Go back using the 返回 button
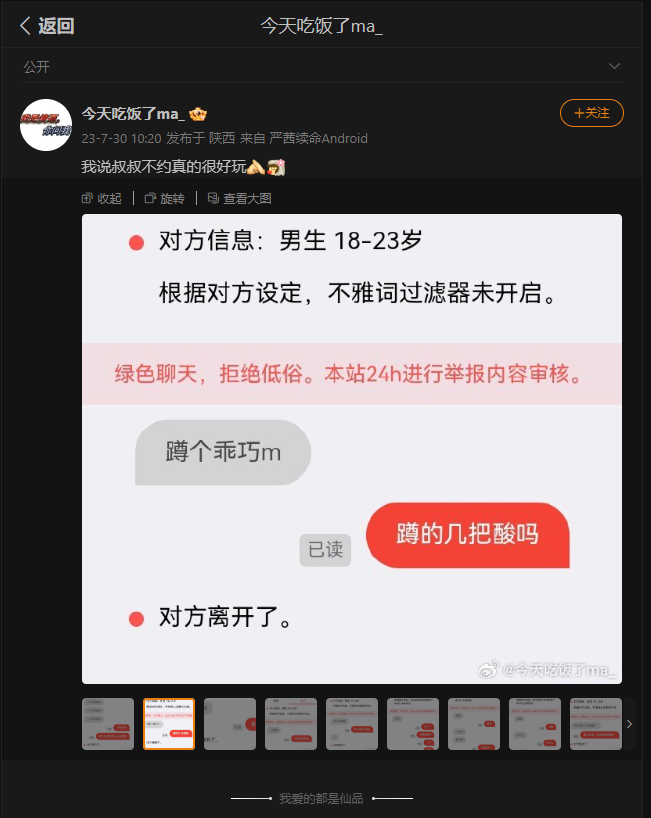 pos(46,26)
